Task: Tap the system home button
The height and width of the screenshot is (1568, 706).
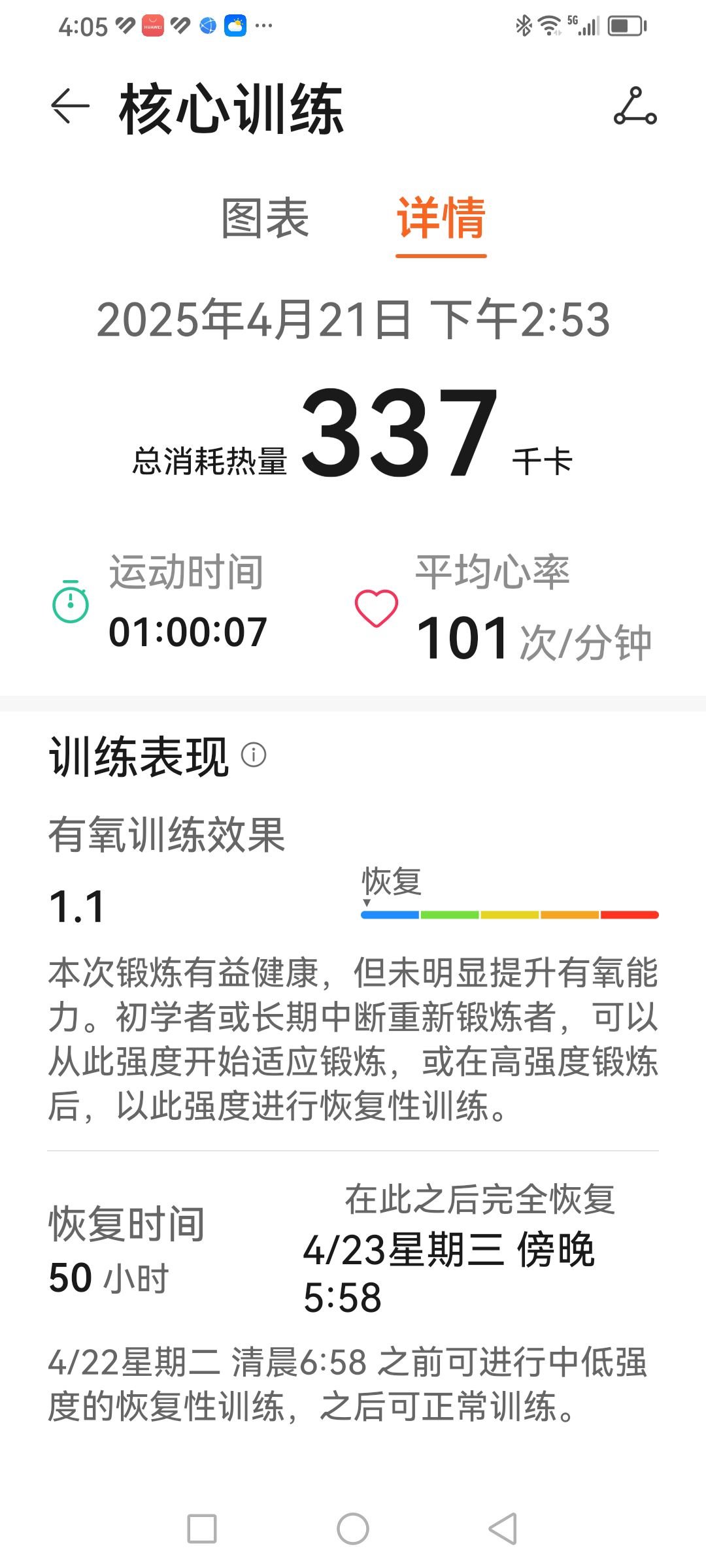Action: [x=353, y=1529]
